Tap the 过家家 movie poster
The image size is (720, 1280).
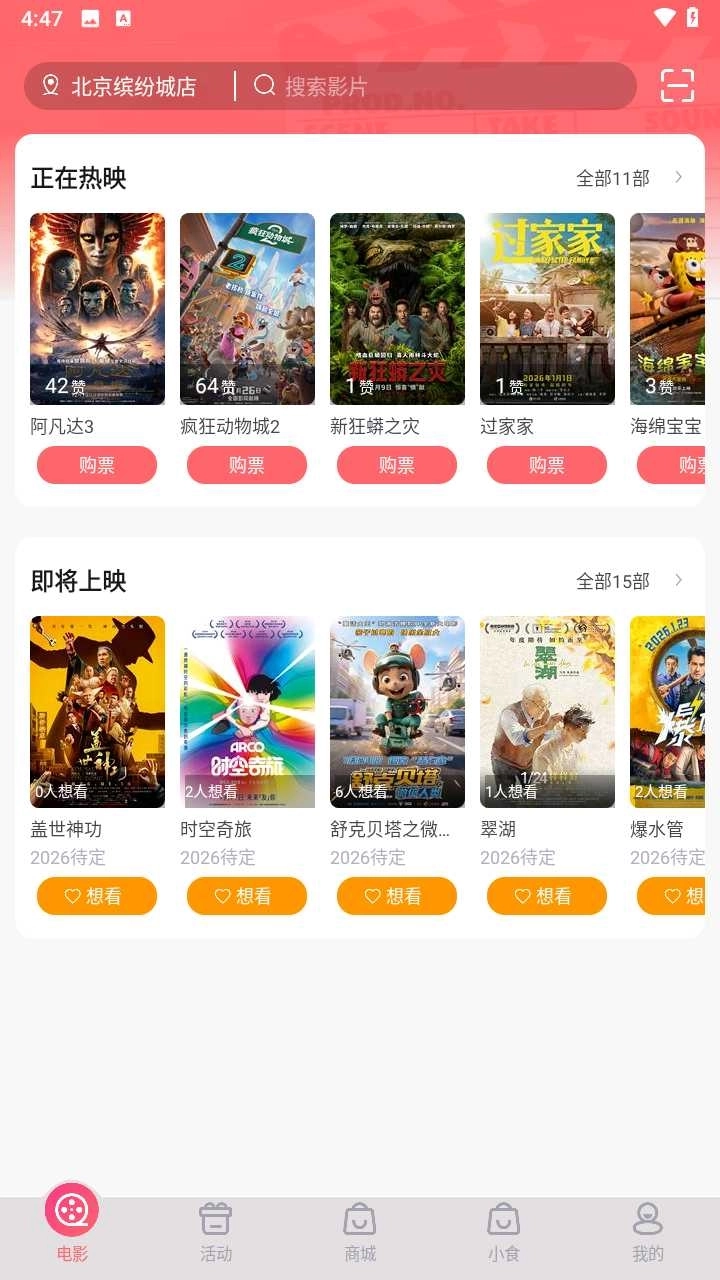click(547, 308)
